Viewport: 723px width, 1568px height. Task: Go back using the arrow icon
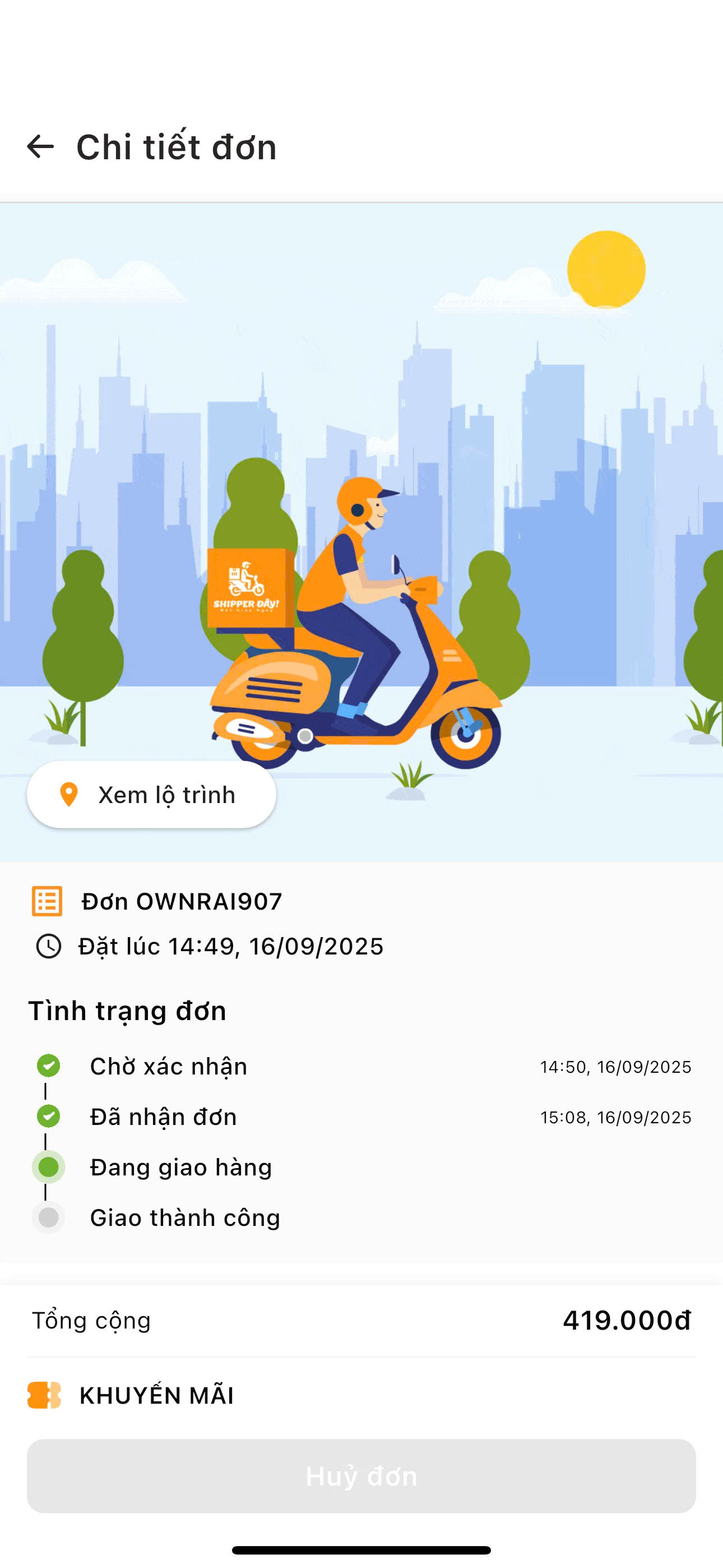[41, 147]
